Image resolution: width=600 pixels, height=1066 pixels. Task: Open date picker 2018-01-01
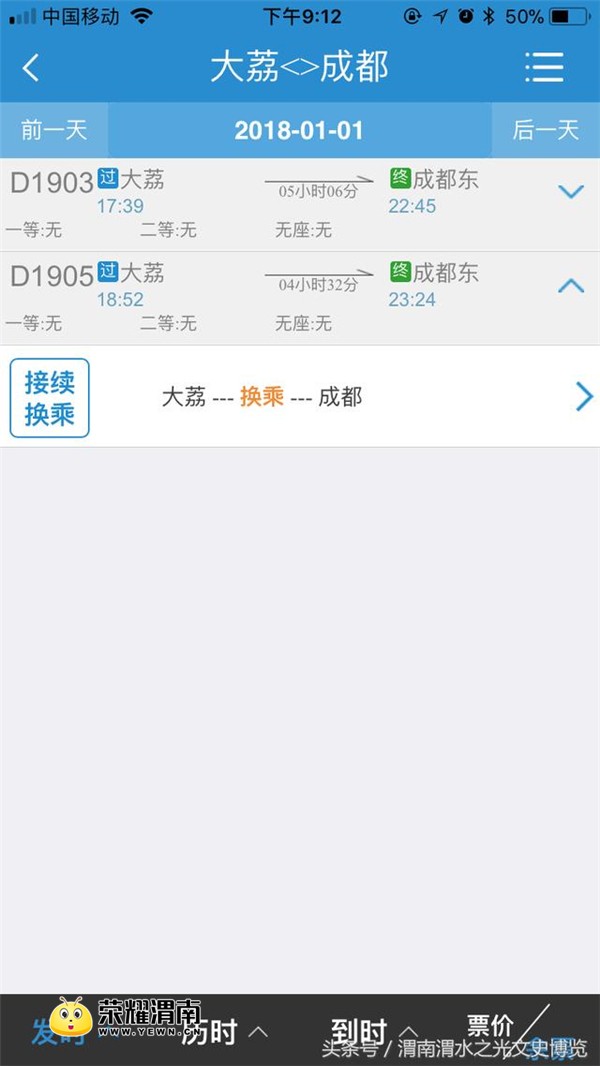[x=299, y=130]
